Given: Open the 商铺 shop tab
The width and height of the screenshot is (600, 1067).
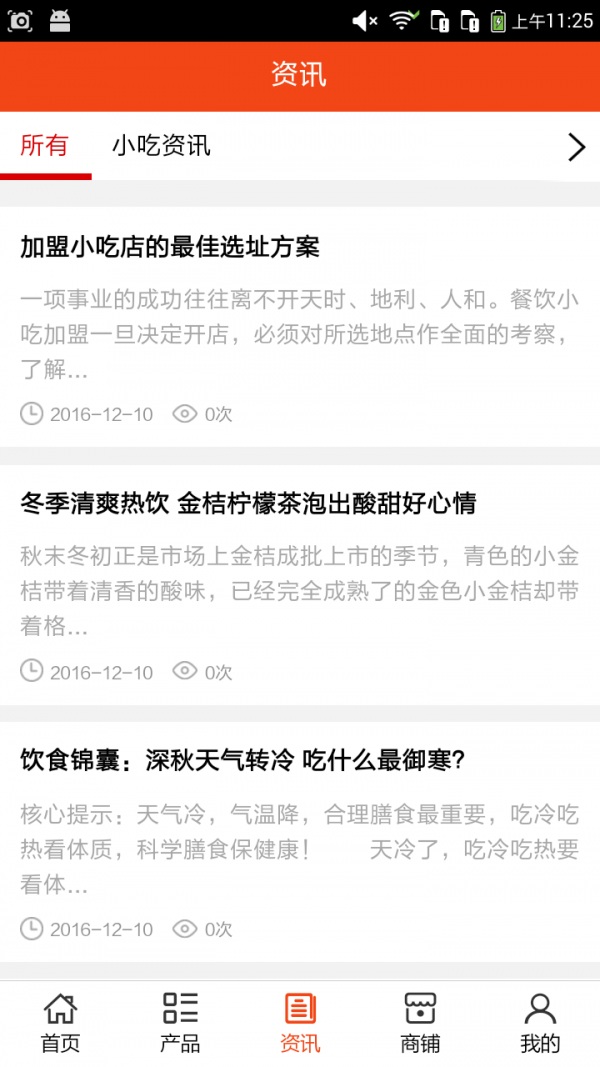Looking at the screenshot, I should 420,1023.
